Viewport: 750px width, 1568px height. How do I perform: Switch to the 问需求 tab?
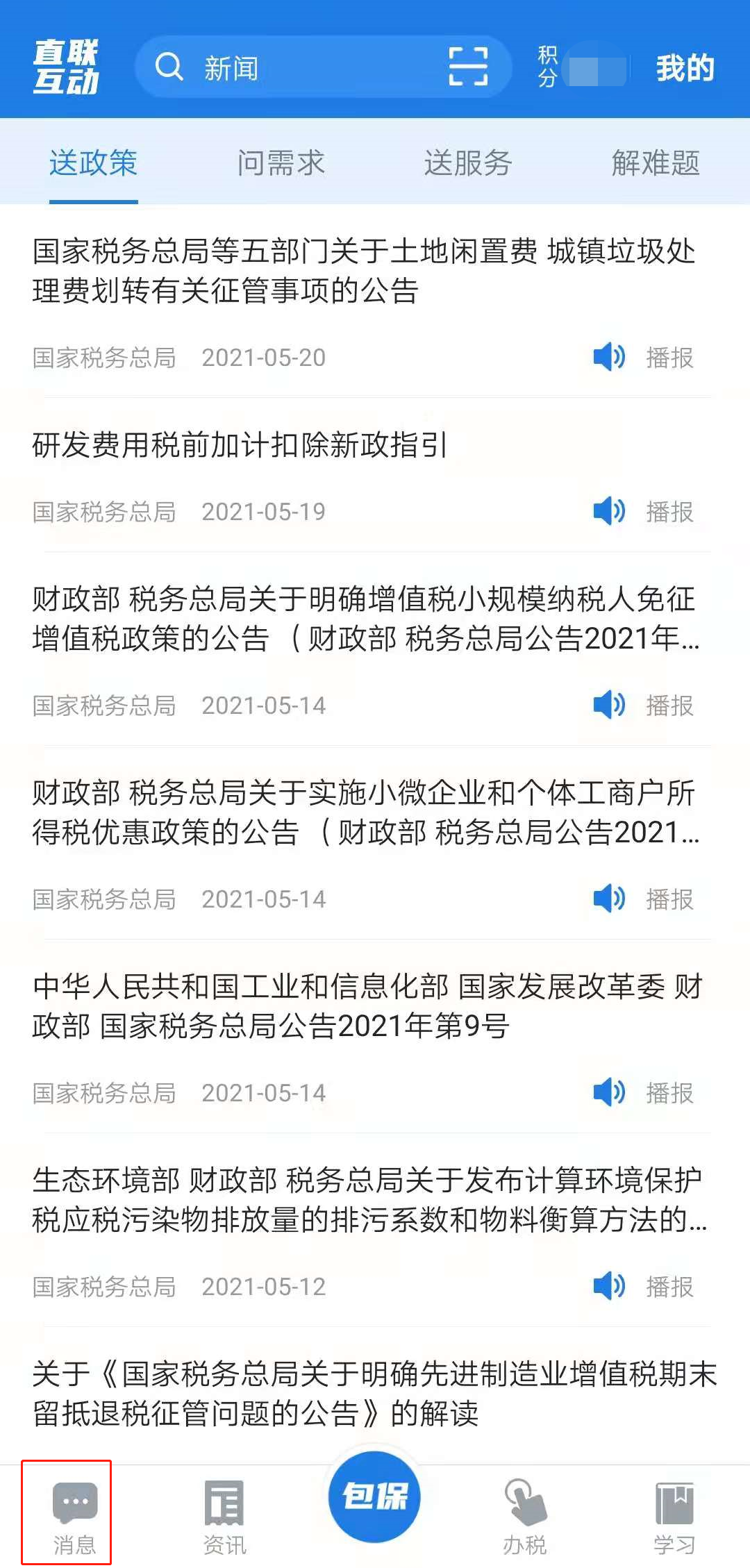click(281, 163)
